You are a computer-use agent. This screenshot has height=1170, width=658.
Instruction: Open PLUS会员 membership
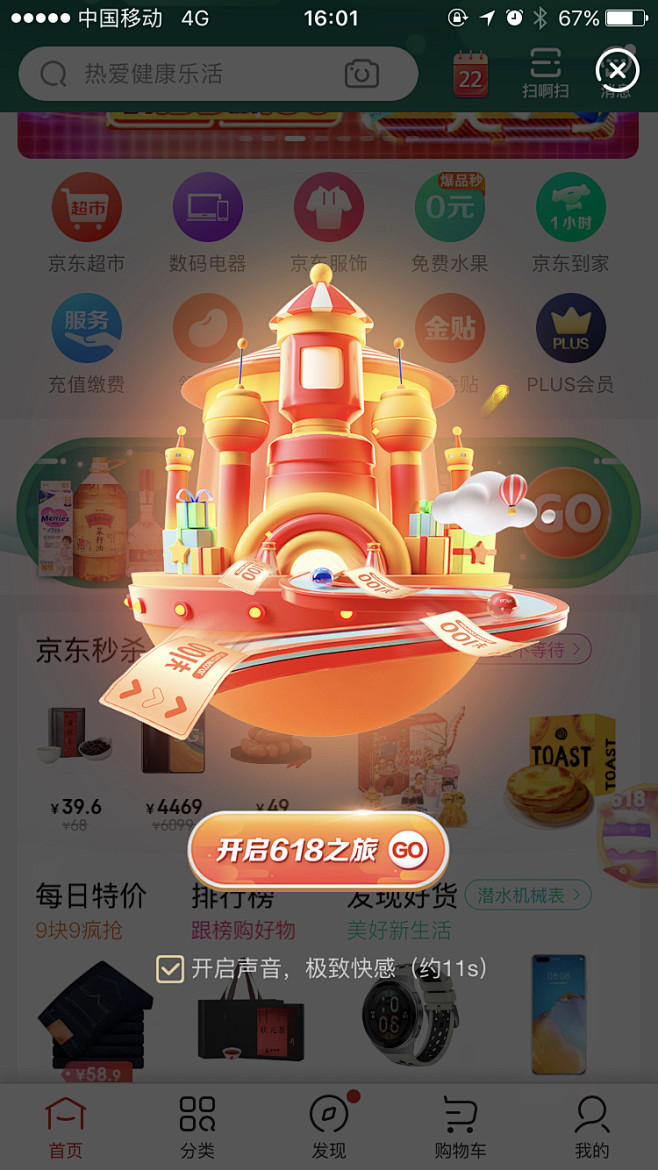tap(571, 344)
